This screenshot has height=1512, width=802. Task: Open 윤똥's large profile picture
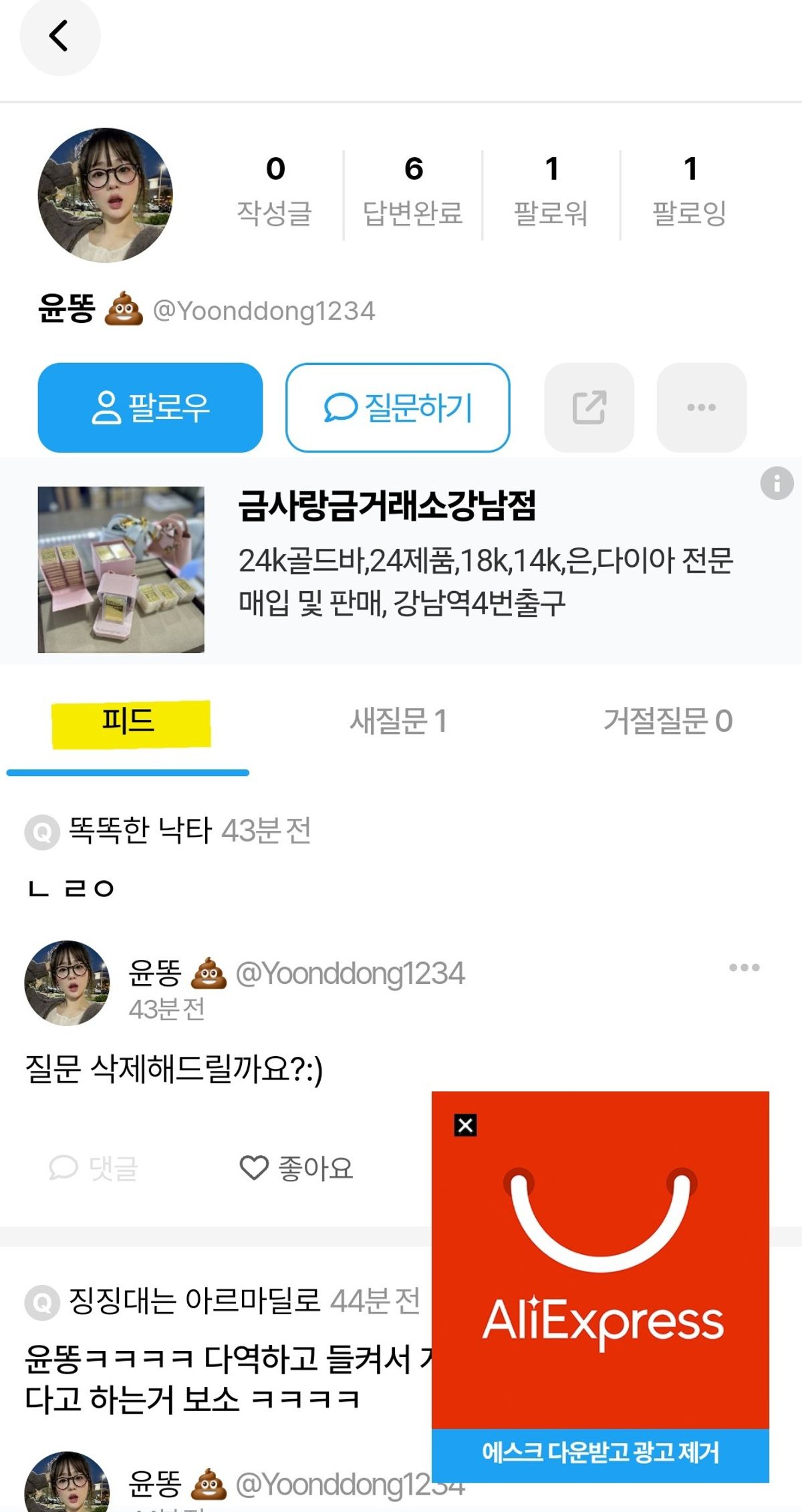click(x=106, y=195)
